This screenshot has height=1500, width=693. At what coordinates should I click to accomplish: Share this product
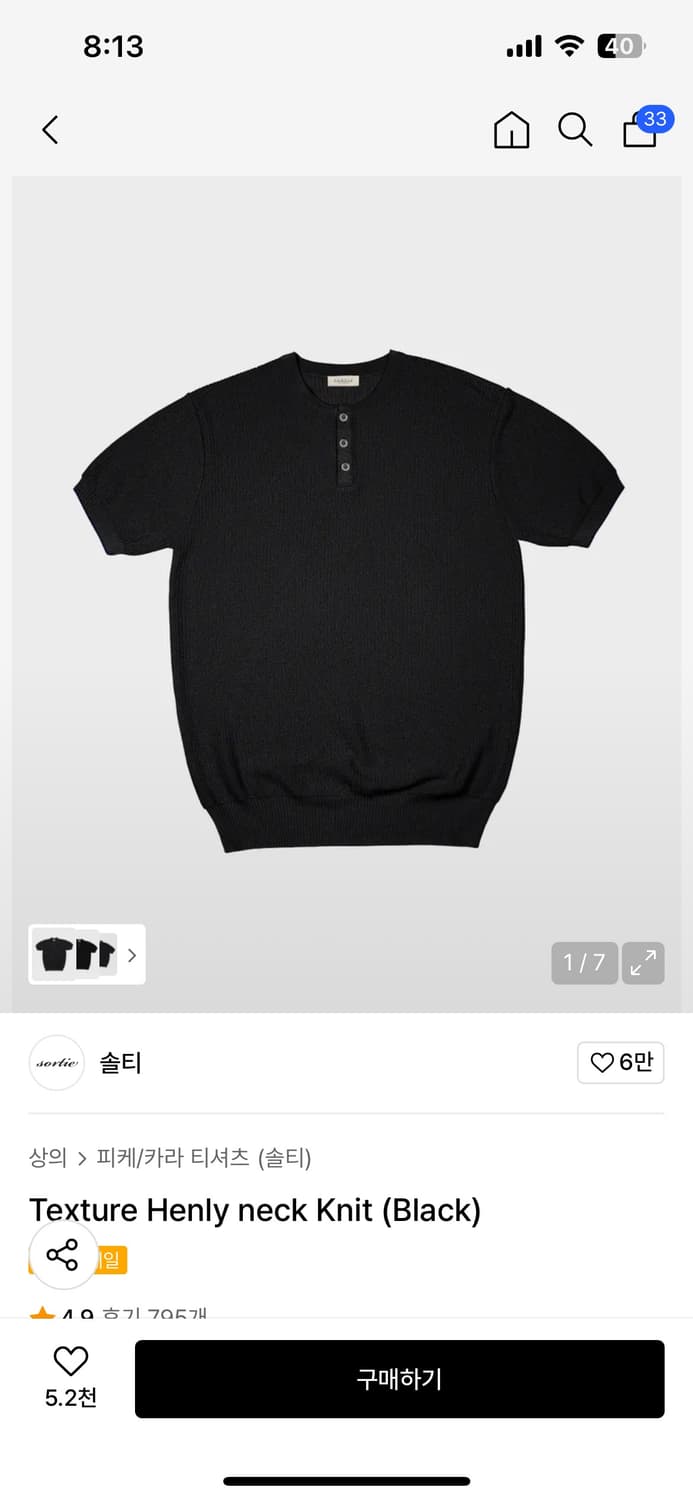[62, 1254]
